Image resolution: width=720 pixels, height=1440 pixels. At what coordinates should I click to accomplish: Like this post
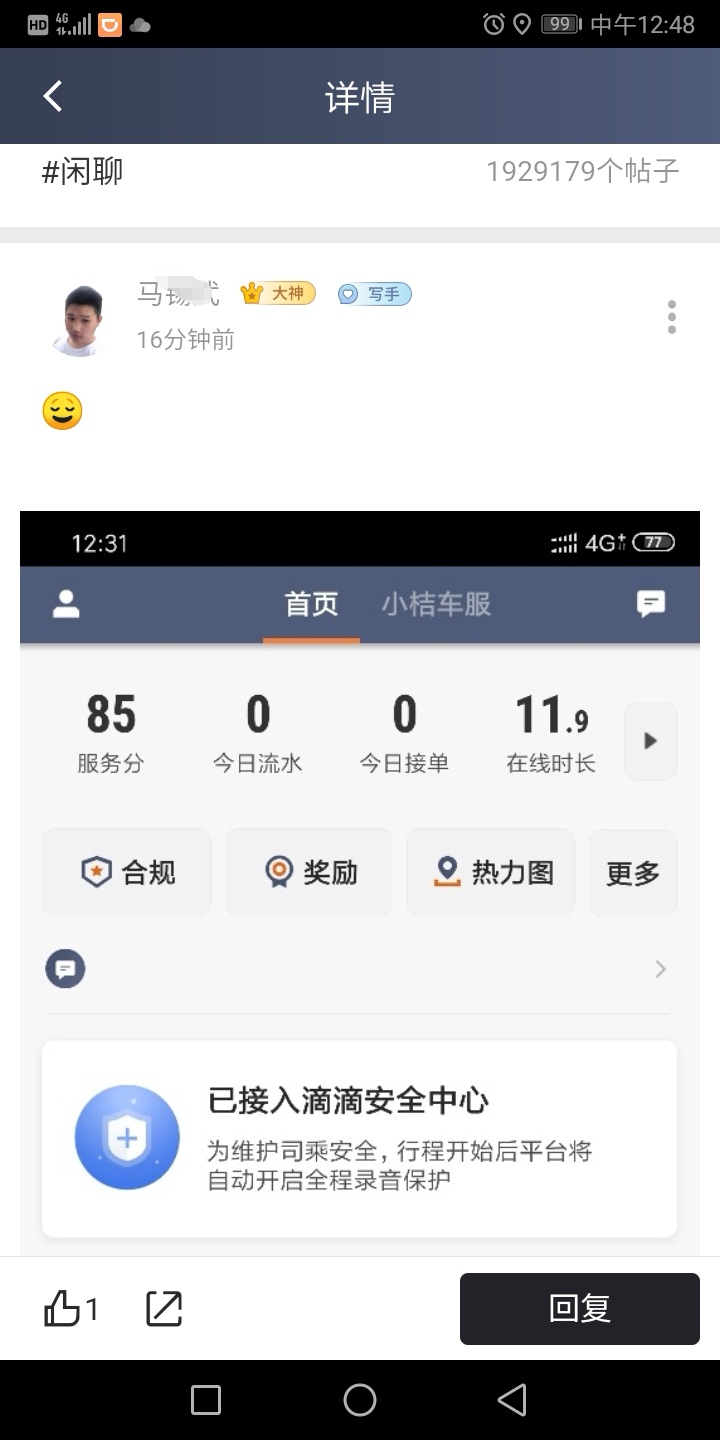(x=64, y=1308)
